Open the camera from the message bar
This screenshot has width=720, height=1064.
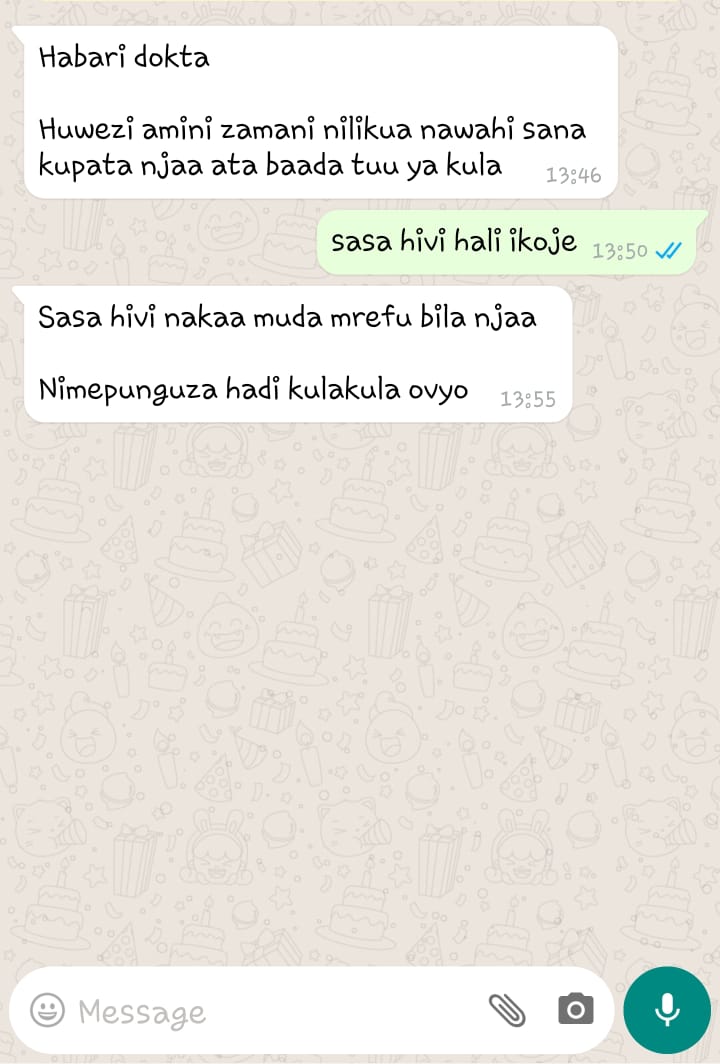[575, 1010]
